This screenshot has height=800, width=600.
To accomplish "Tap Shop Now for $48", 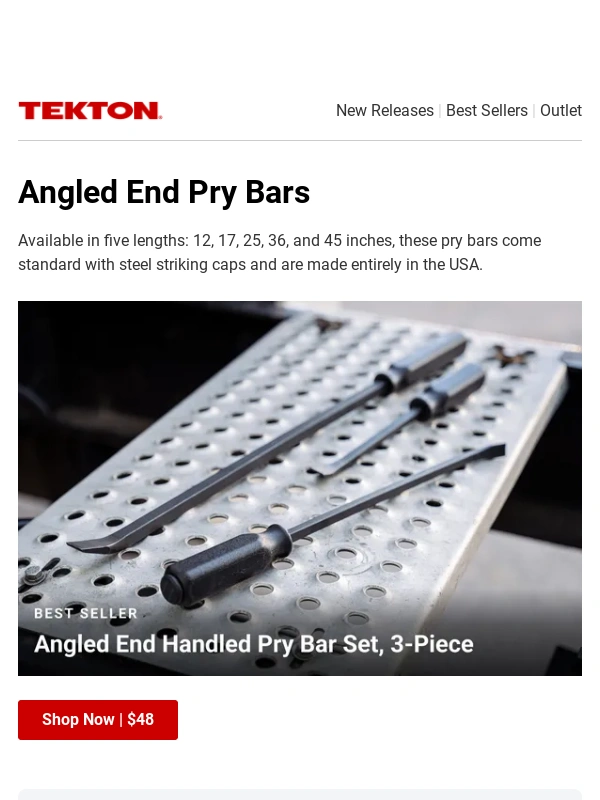I will tap(98, 720).
